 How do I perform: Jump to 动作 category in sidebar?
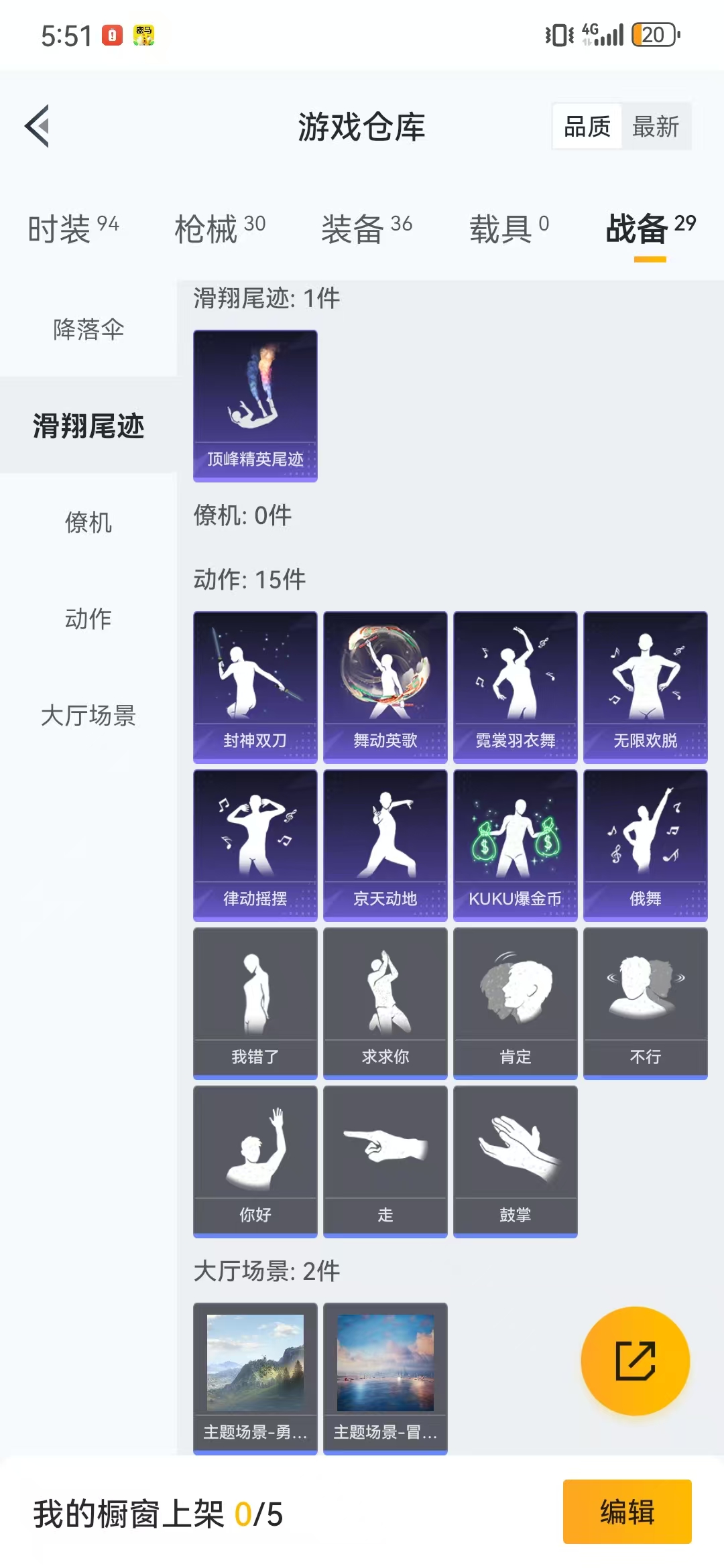pyautogui.click(x=88, y=618)
